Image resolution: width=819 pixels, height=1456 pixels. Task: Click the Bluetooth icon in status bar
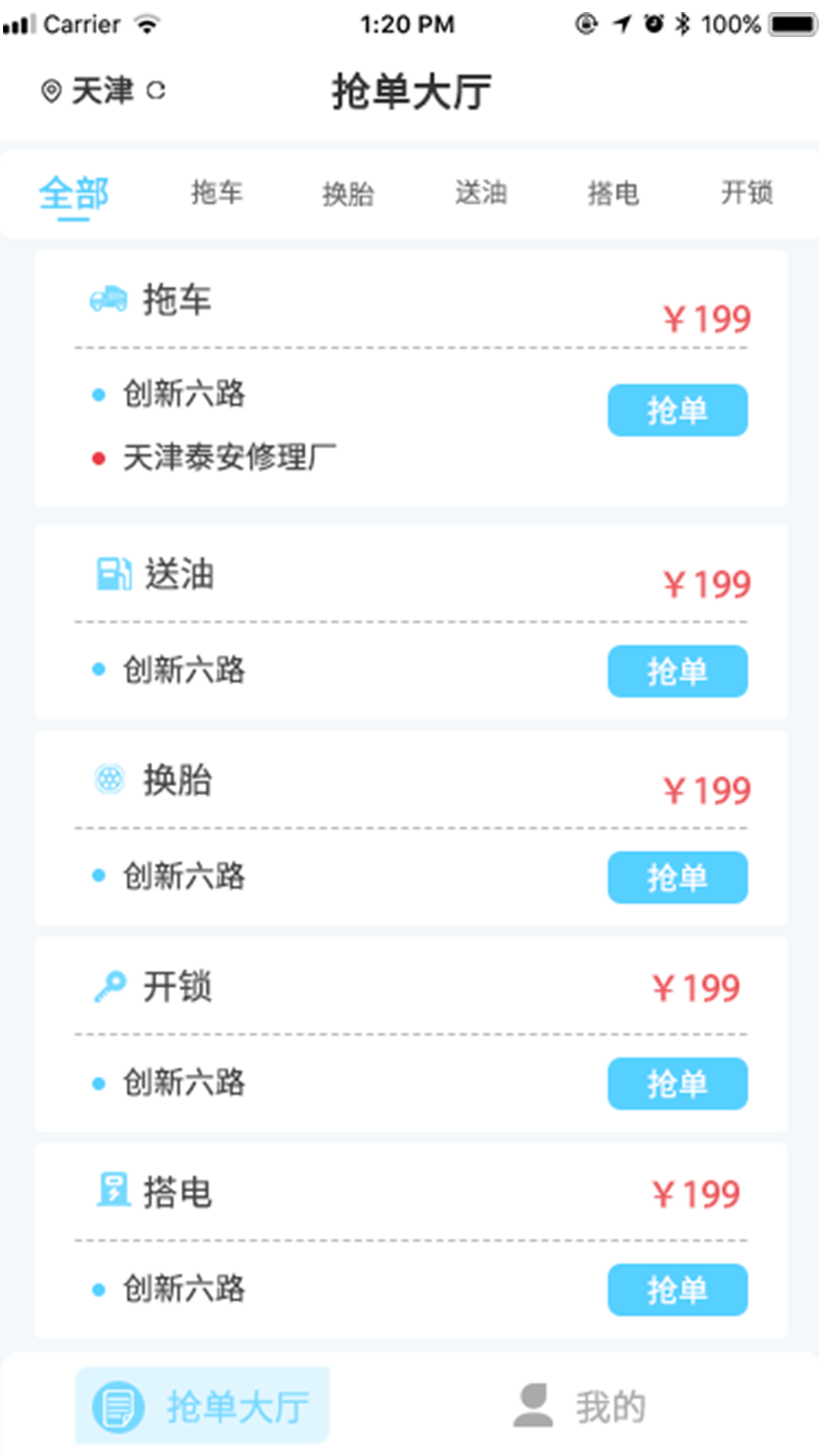point(681,24)
